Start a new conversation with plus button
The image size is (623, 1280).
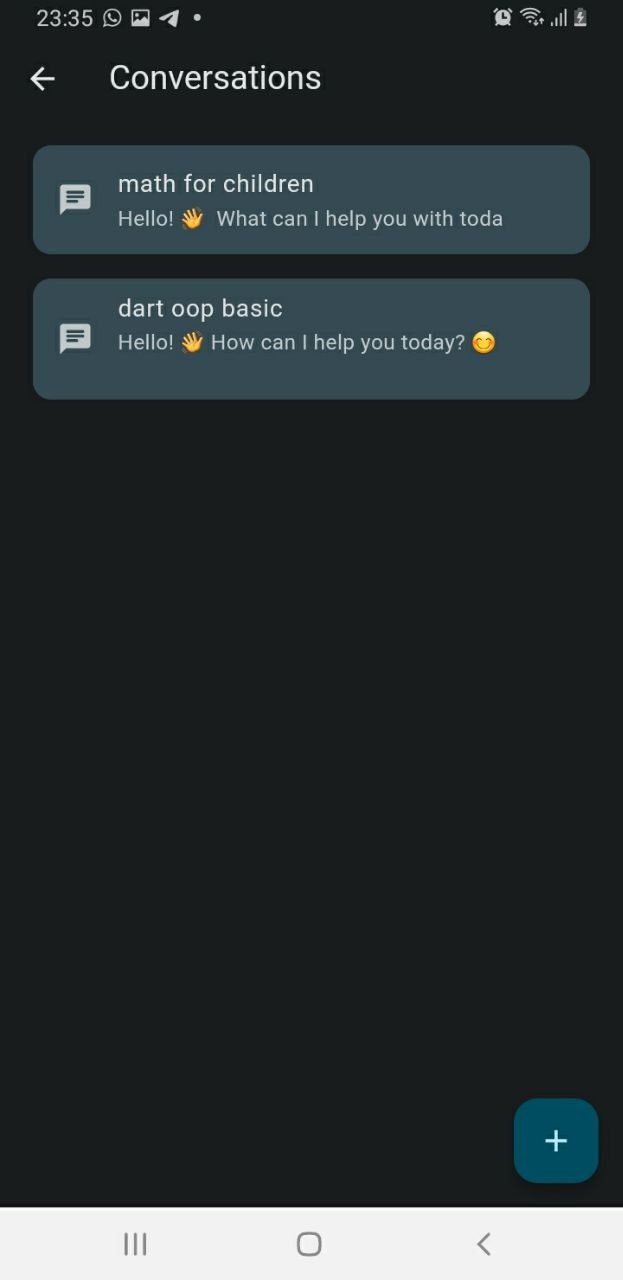556,1141
